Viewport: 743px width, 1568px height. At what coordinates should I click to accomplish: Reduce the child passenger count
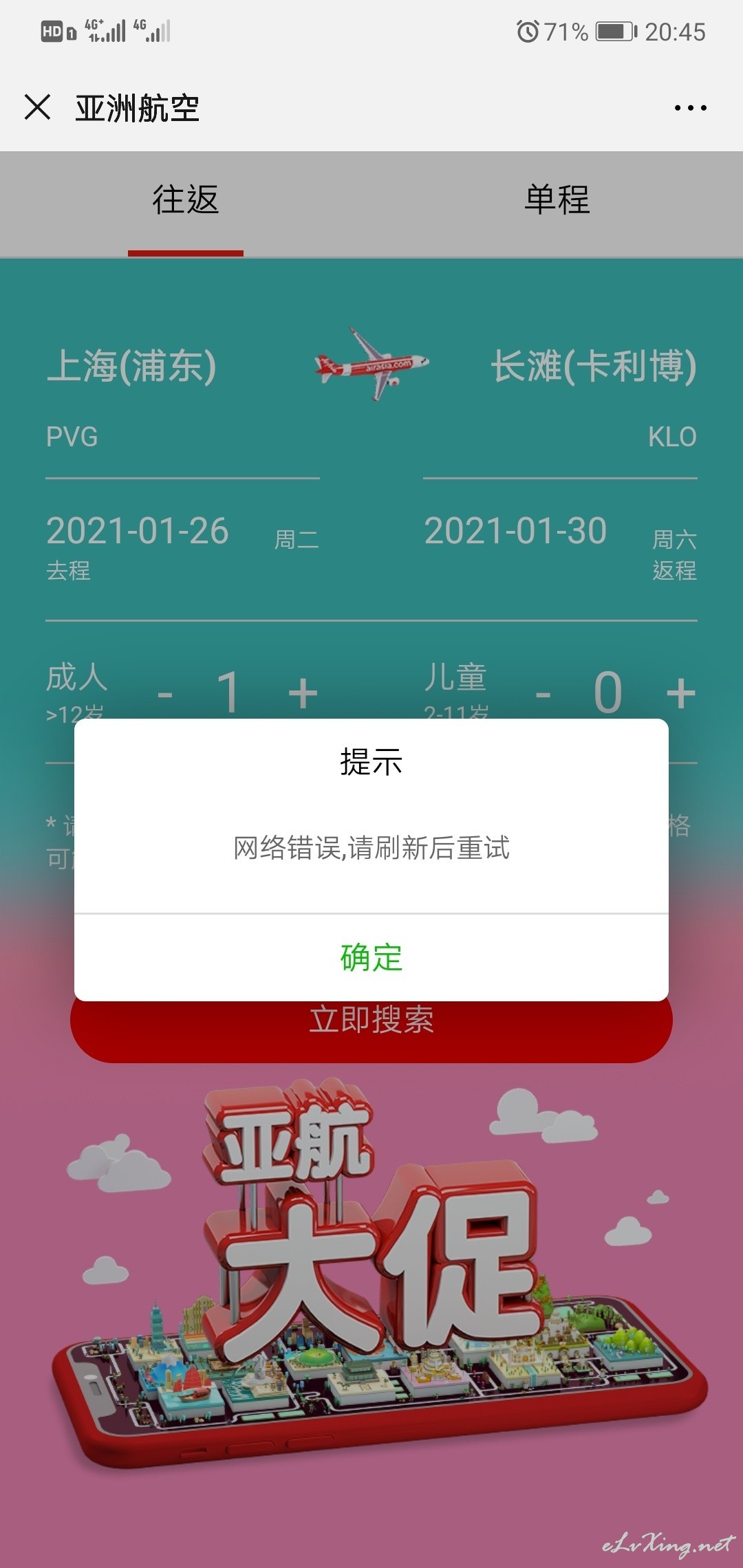[x=543, y=694]
